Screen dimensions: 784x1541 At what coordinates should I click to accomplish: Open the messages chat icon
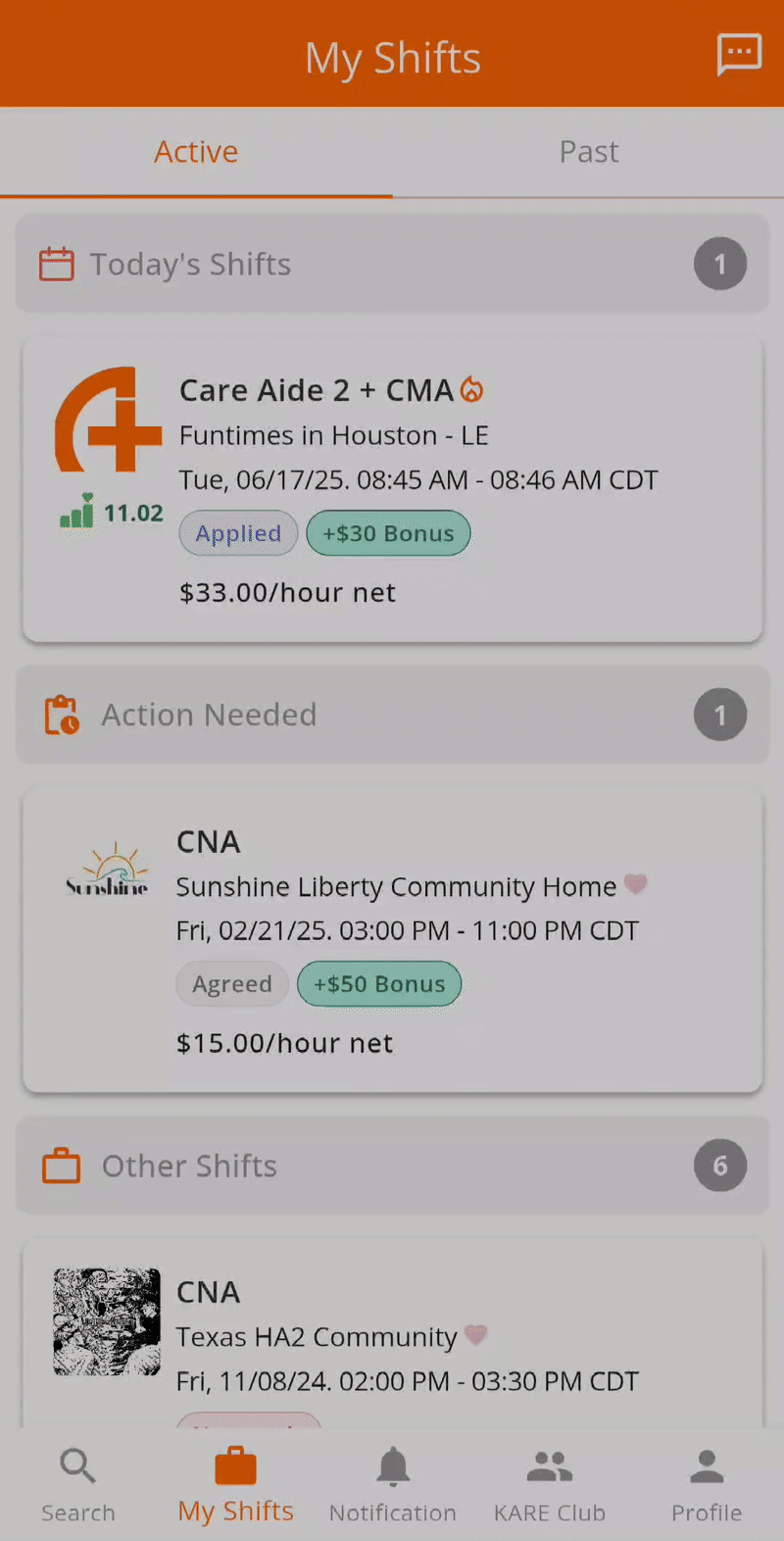coord(739,55)
